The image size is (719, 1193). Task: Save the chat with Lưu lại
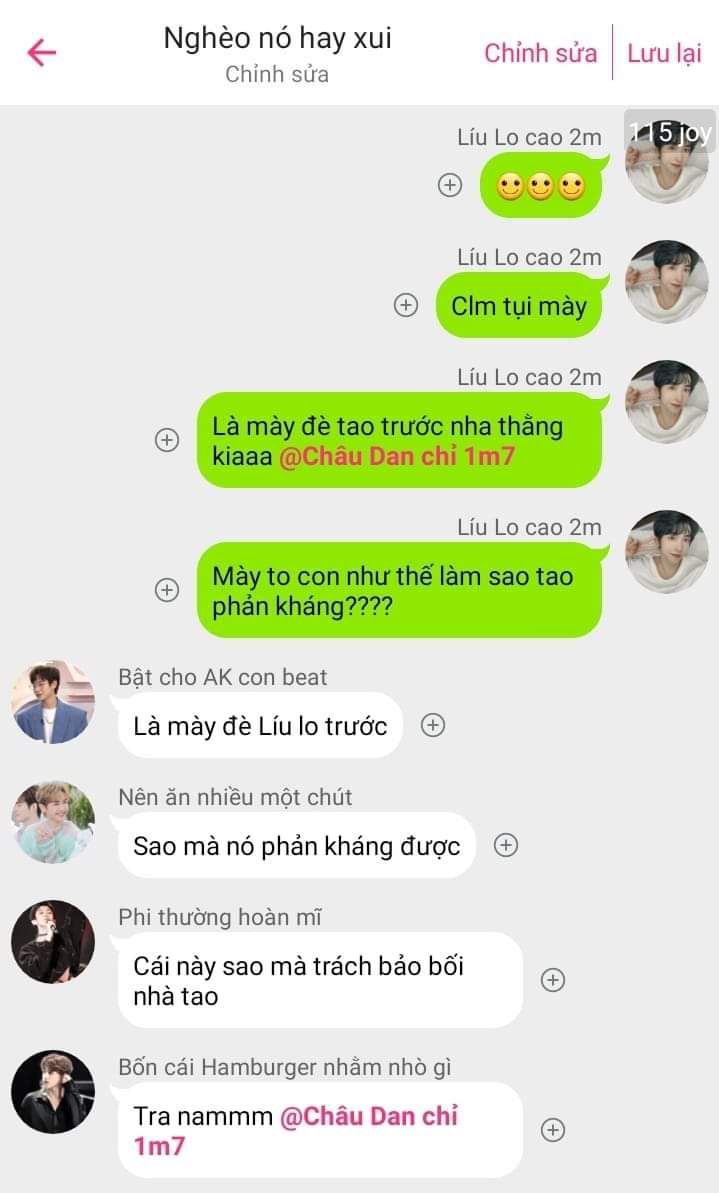(x=664, y=53)
